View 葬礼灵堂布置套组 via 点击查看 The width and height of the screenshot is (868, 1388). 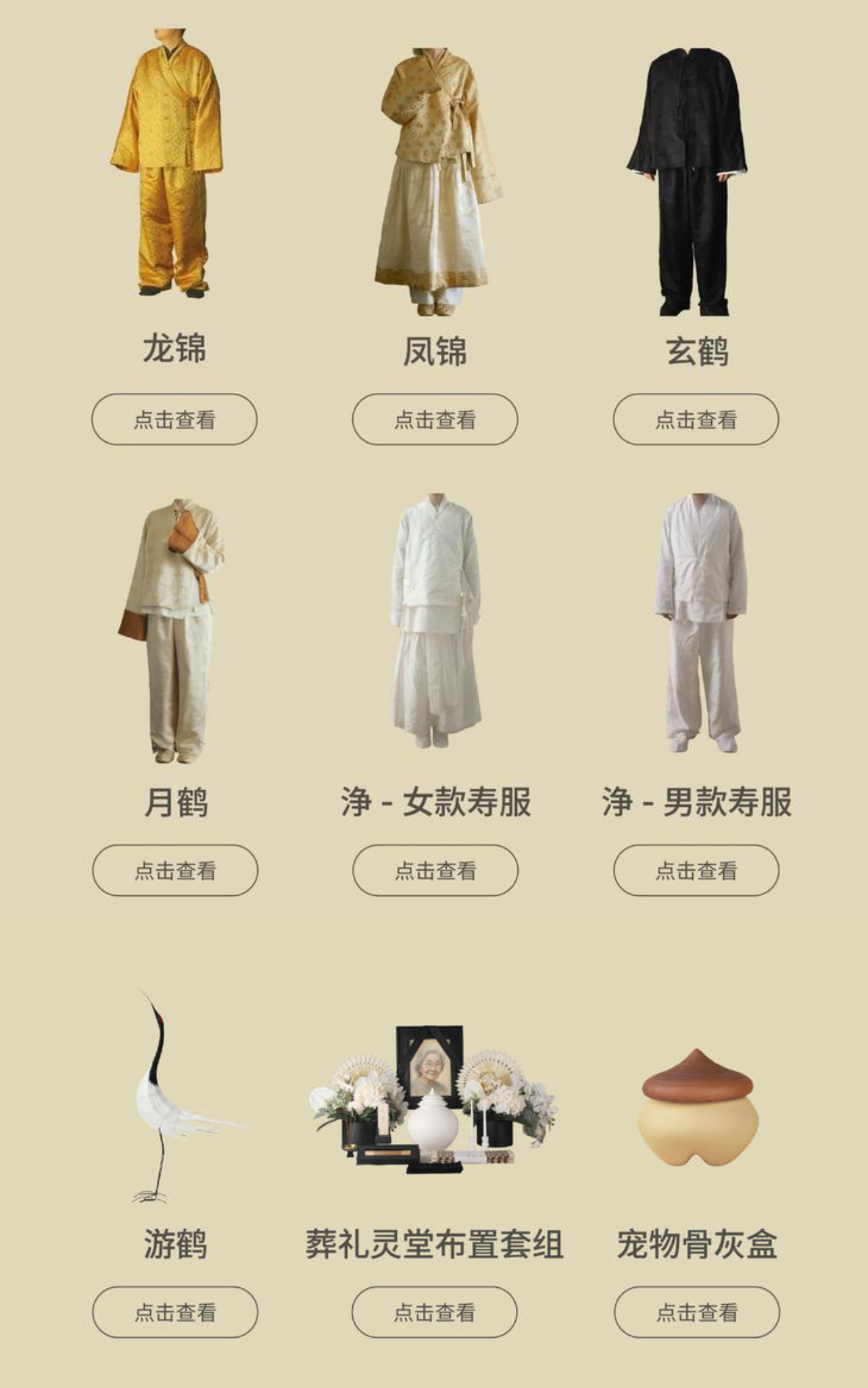(435, 1312)
